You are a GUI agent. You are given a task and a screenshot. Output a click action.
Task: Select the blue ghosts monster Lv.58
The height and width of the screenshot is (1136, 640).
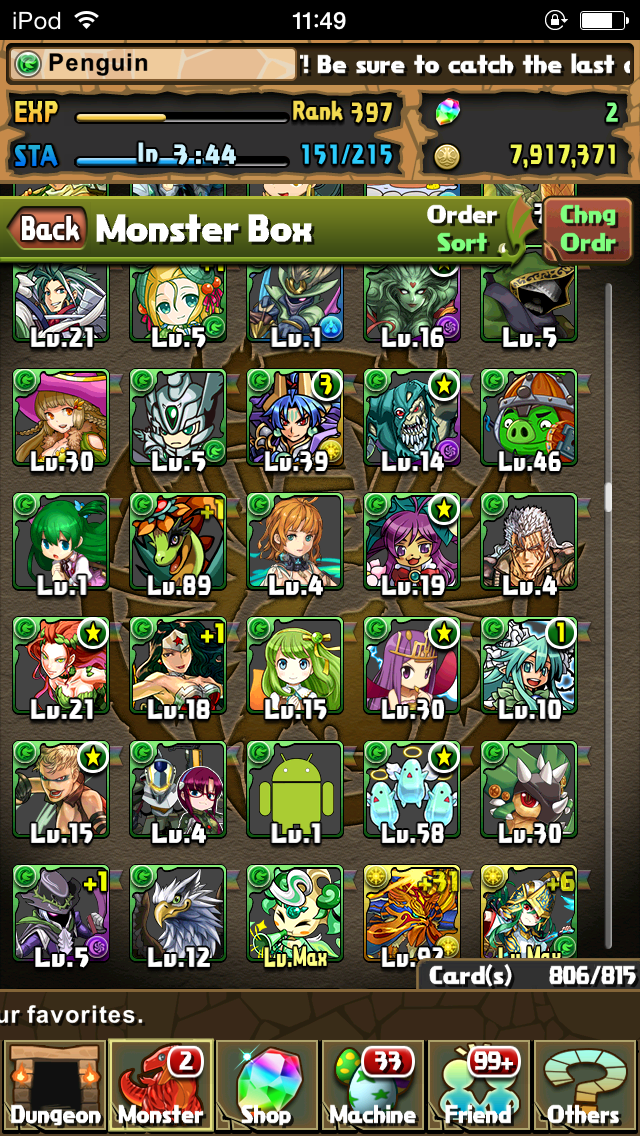[412, 790]
